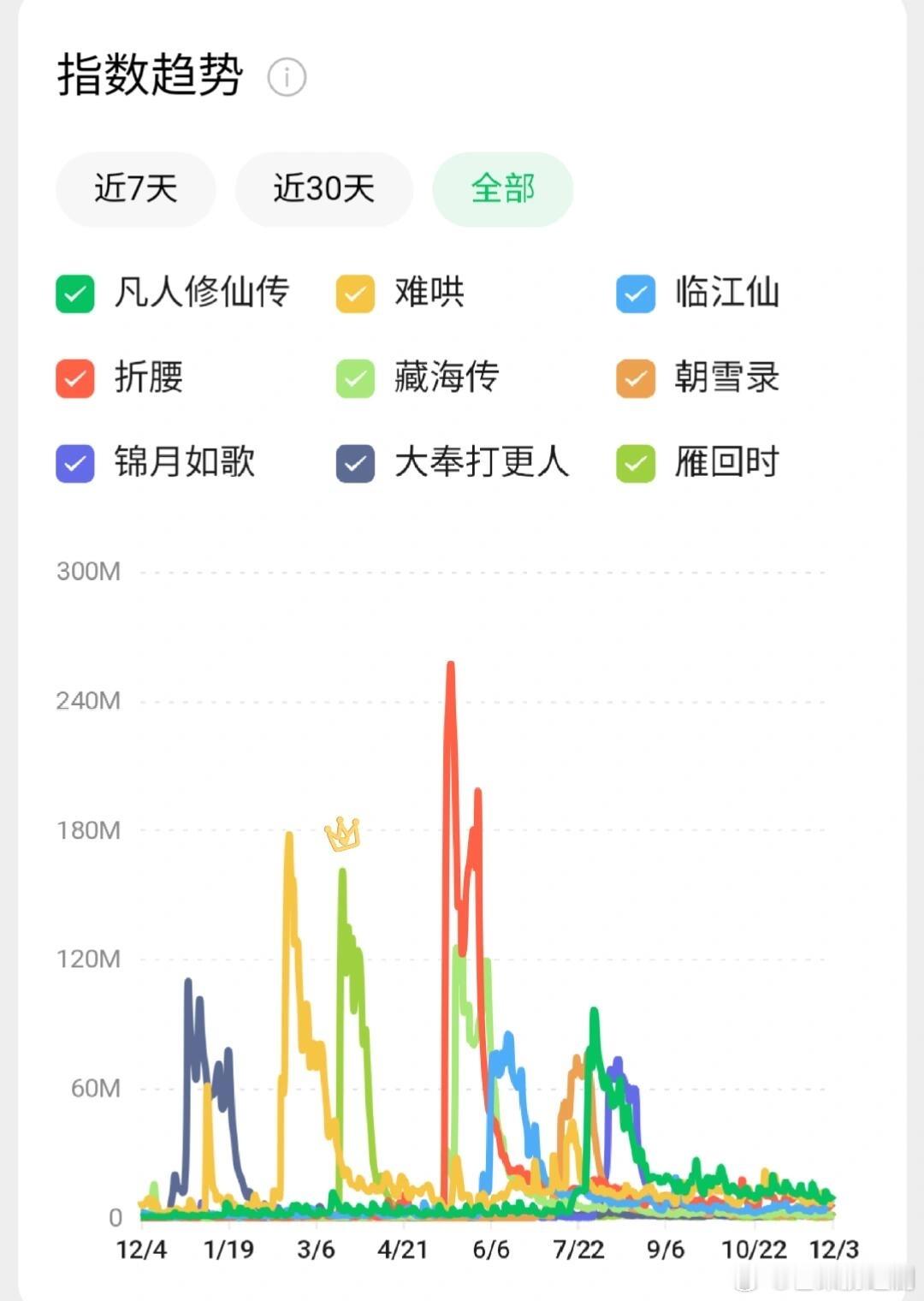The height and width of the screenshot is (1301, 924).
Task: Click the 凡人修仙传 legend label text
Action: (x=201, y=293)
